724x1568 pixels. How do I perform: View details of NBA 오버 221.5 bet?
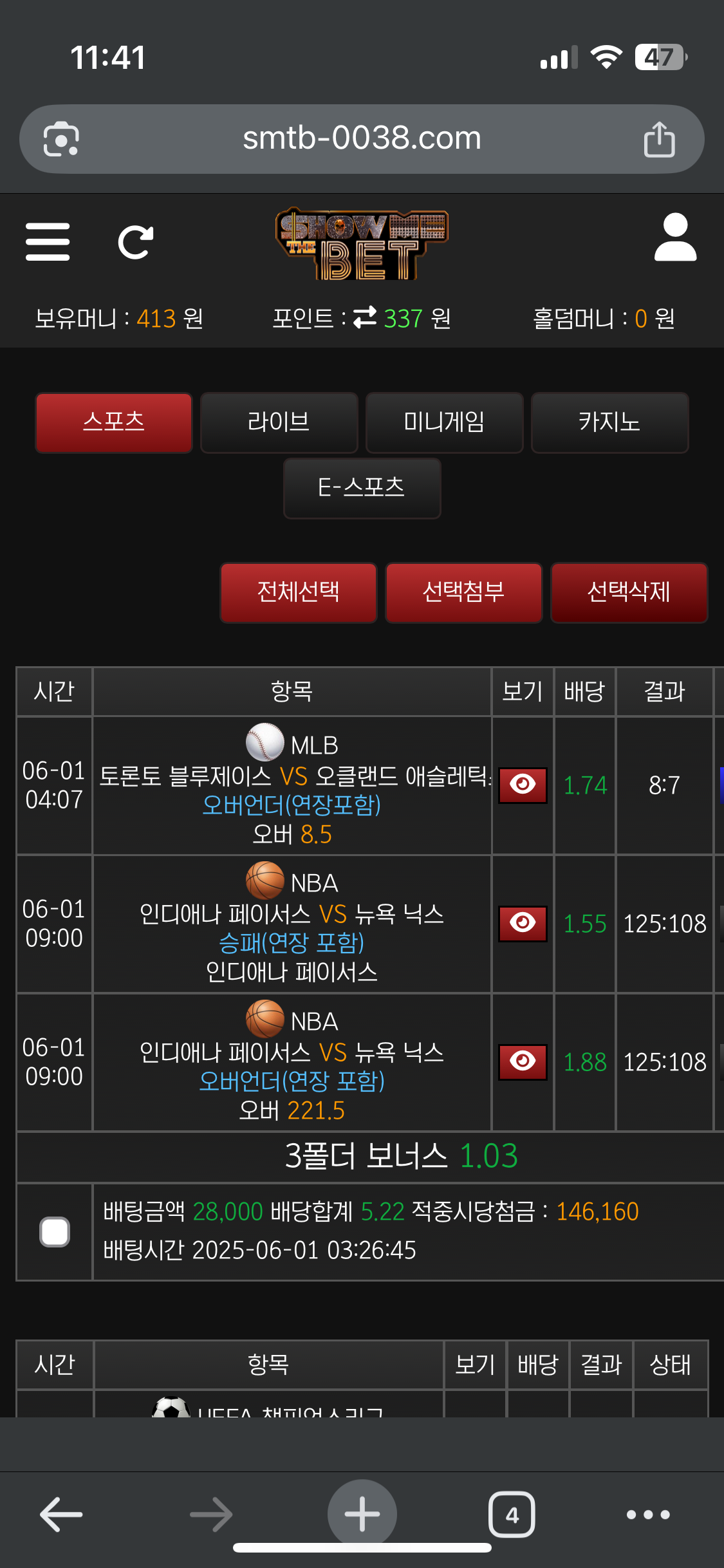click(523, 1061)
